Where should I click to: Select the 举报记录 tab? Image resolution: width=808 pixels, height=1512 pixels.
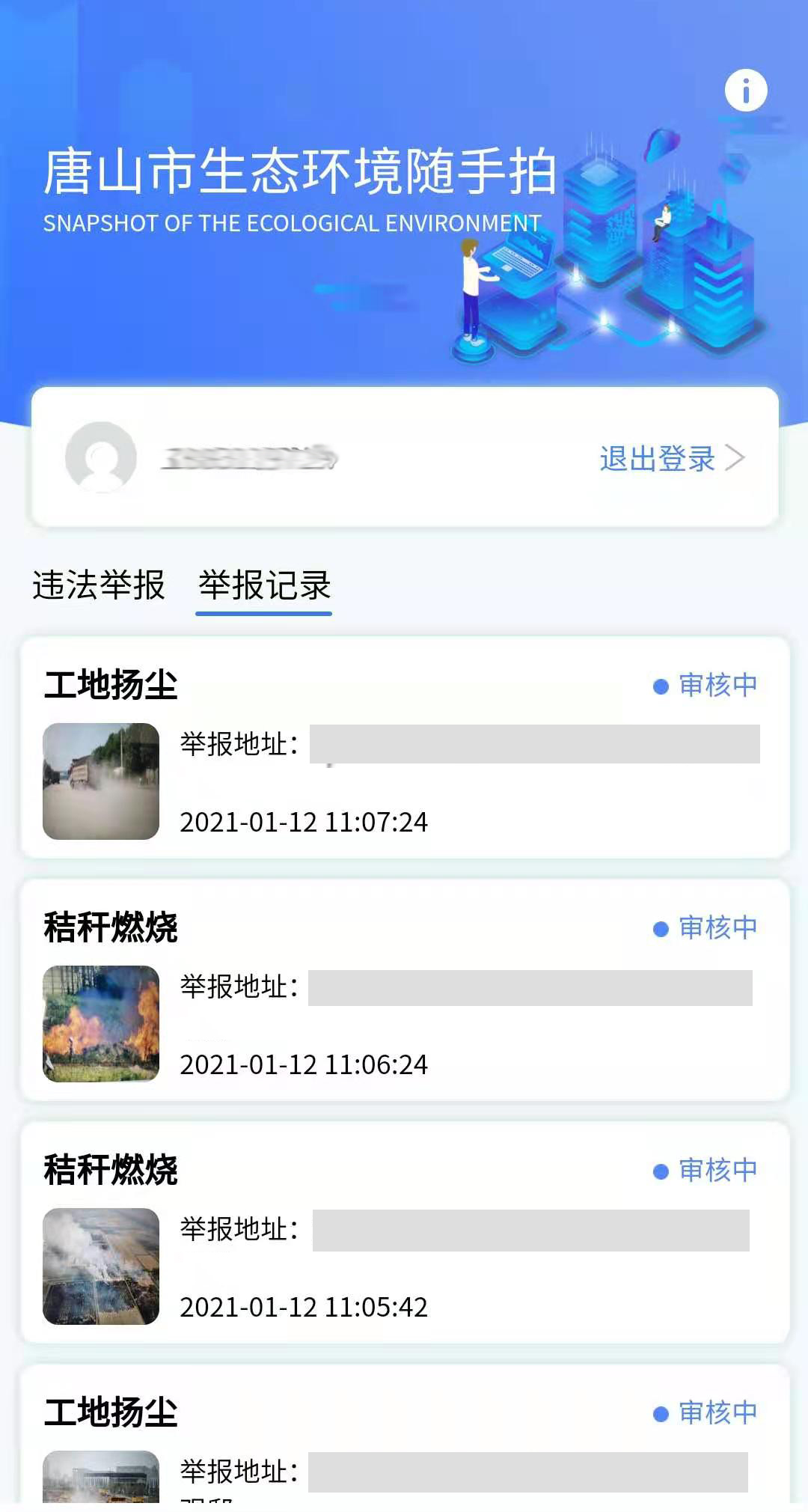click(264, 585)
